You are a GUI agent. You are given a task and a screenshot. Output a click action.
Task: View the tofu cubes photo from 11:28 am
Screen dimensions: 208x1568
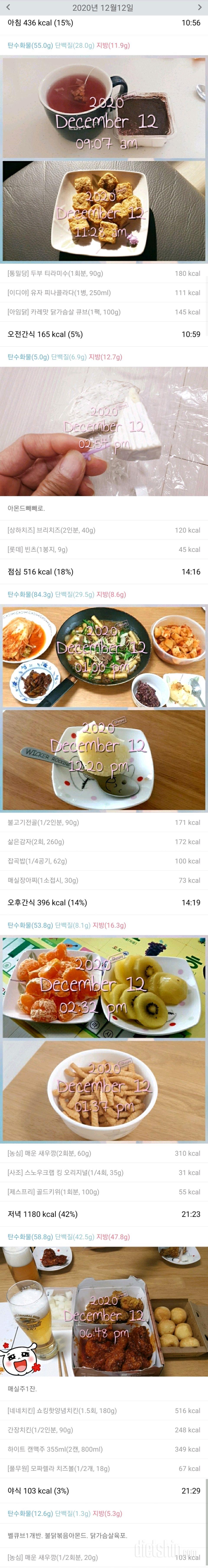(104, 211)
